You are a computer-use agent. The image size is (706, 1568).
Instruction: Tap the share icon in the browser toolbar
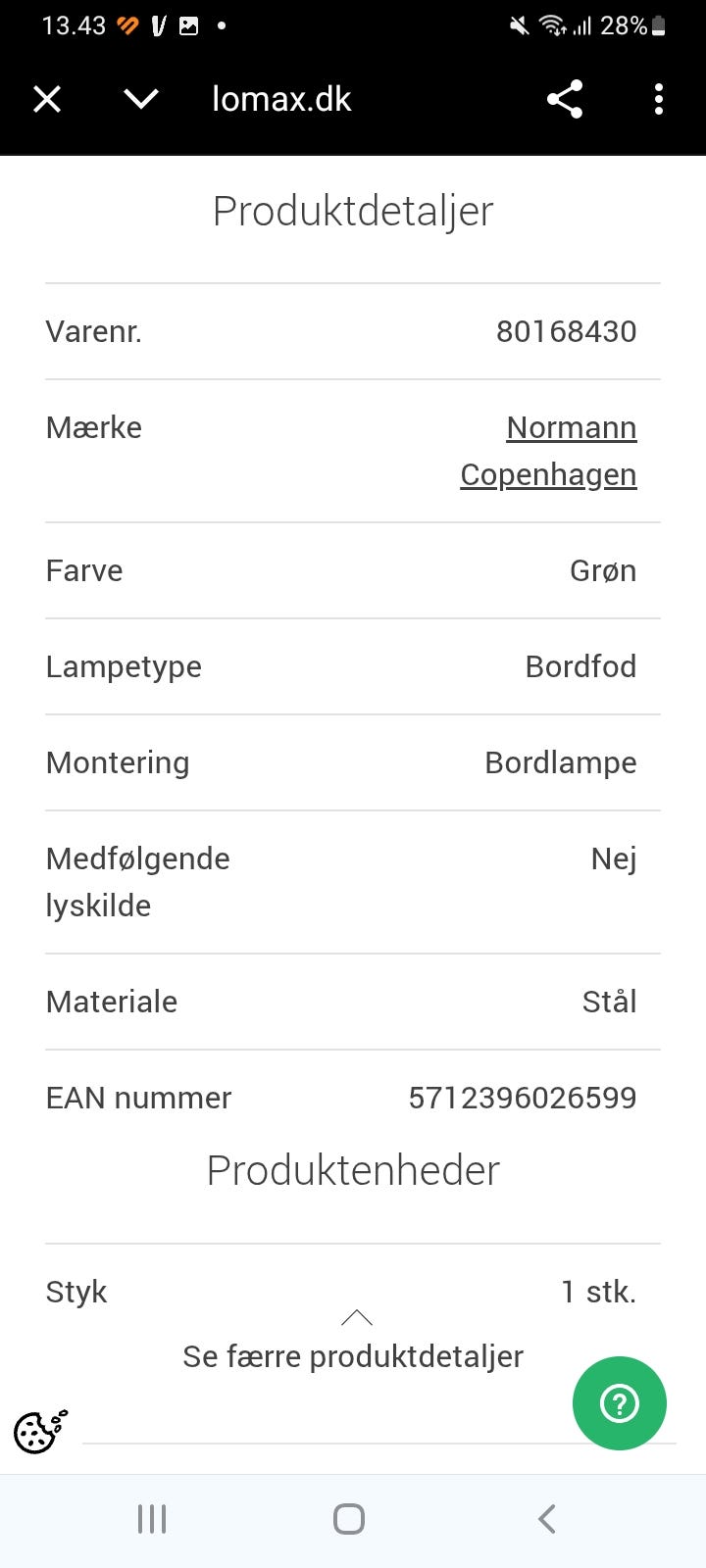pyautogui.click(x=565, y=98)
